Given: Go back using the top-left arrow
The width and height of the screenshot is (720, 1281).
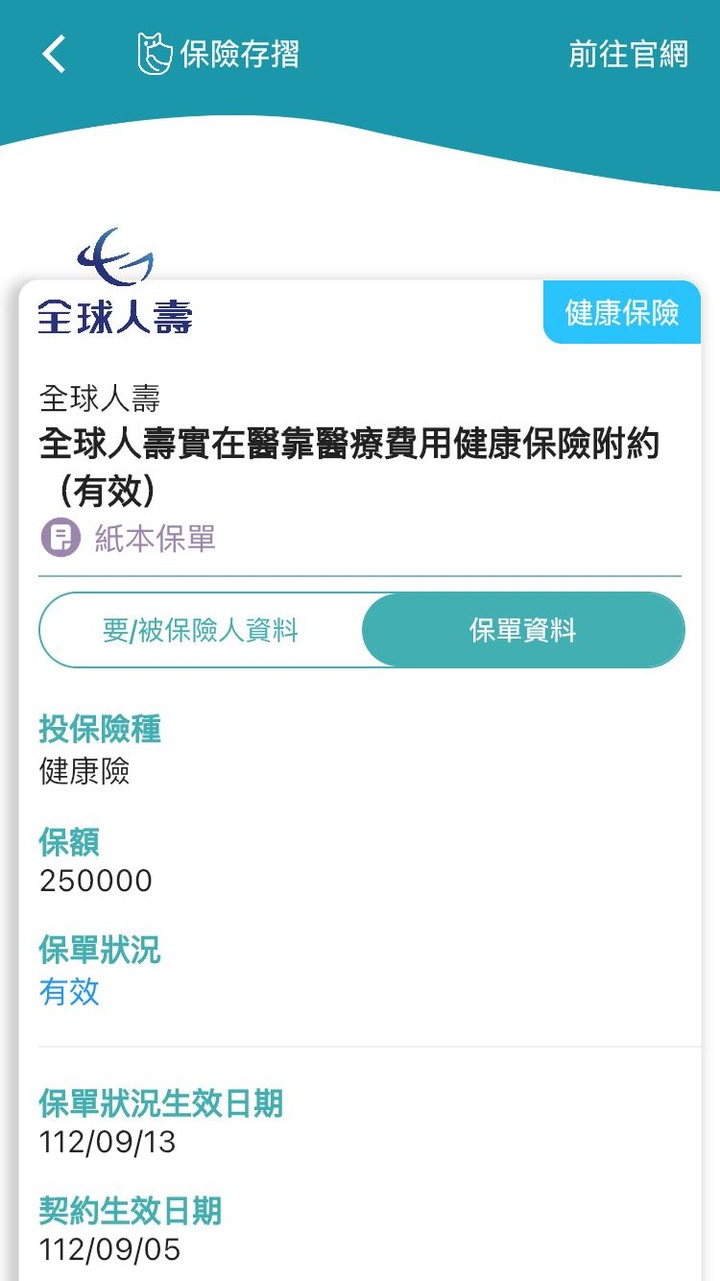Looking at the screenshot, I should pos(54,54).
